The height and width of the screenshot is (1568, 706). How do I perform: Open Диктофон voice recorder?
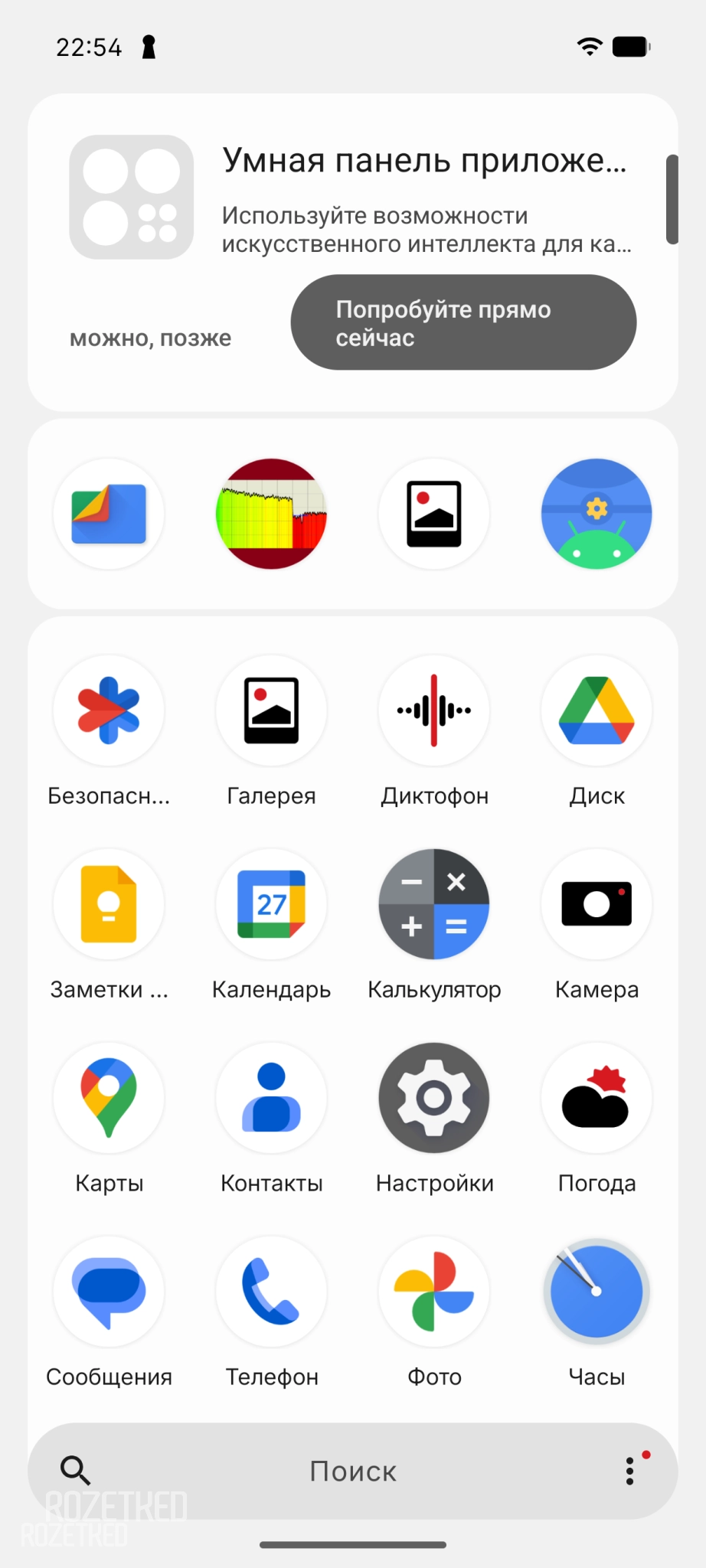point(434,710)
